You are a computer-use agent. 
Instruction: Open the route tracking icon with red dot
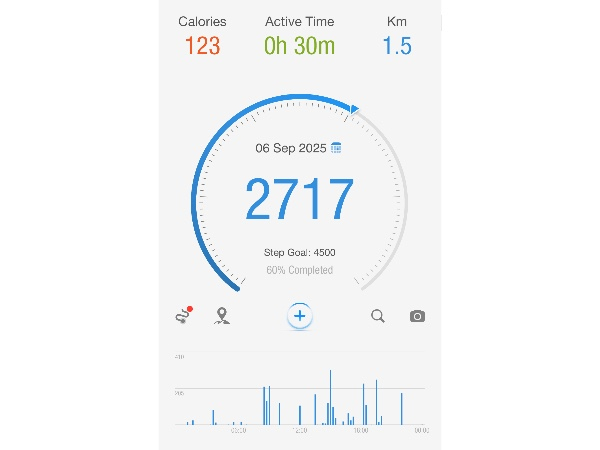tap(182, 317)
